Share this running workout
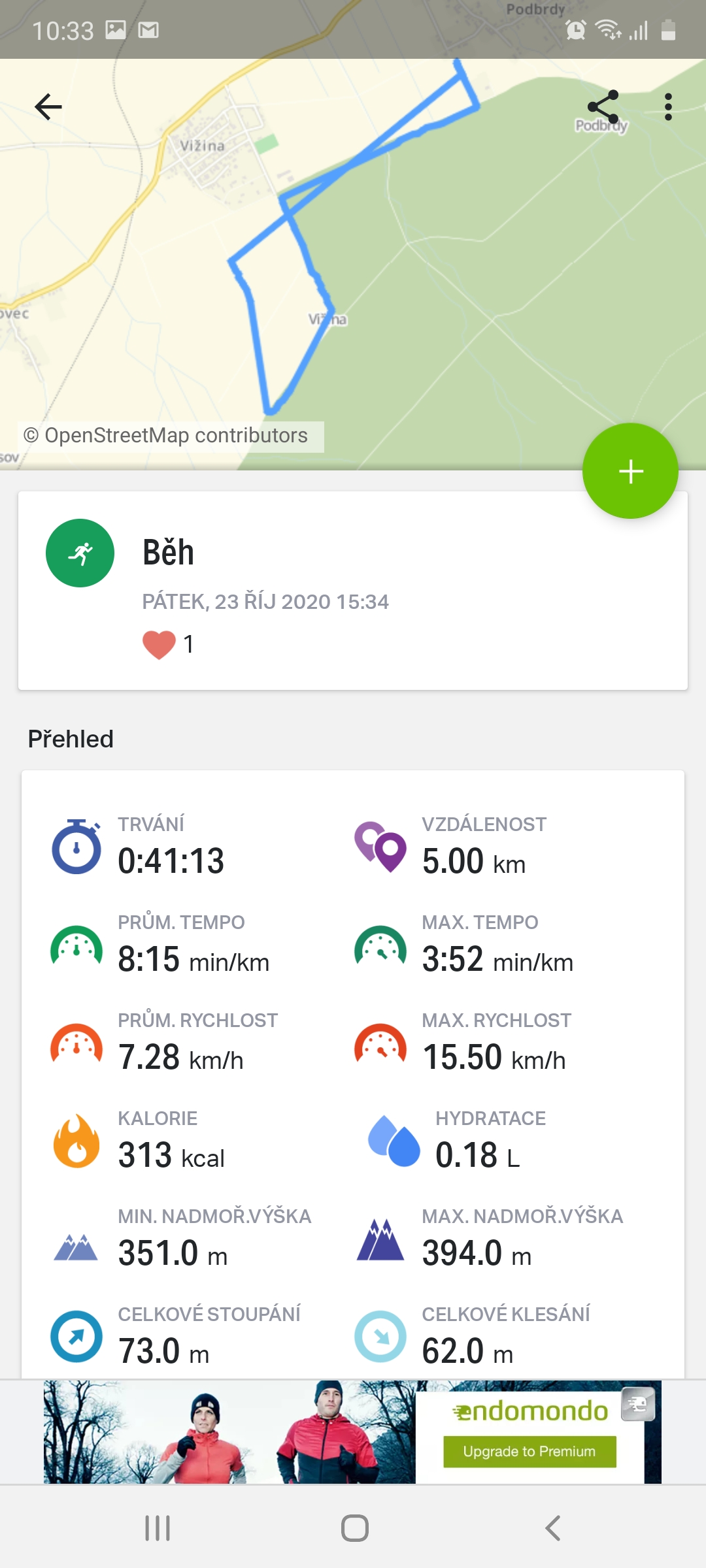 coord(603,106)
